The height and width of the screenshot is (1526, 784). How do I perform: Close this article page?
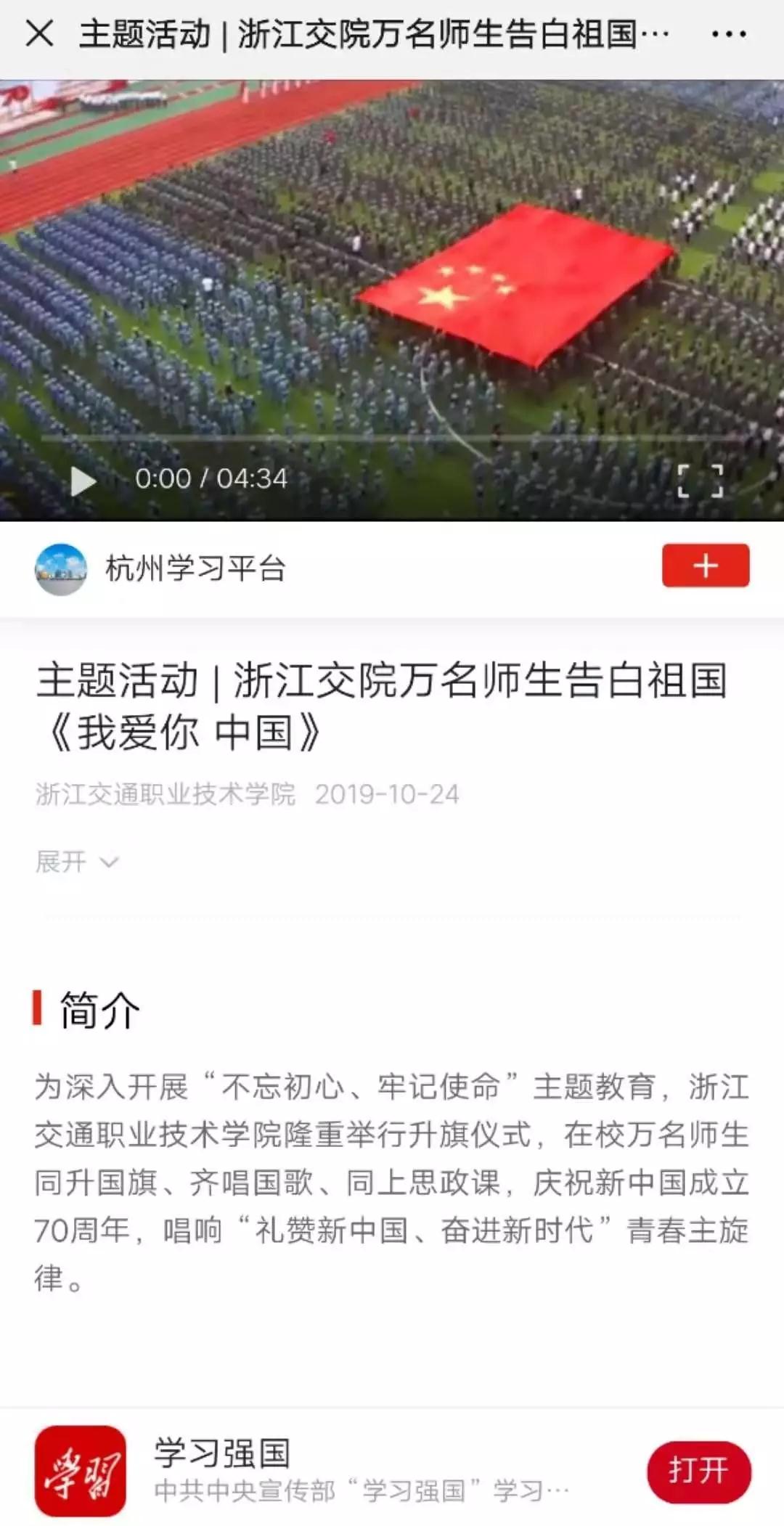coord(39,33)
